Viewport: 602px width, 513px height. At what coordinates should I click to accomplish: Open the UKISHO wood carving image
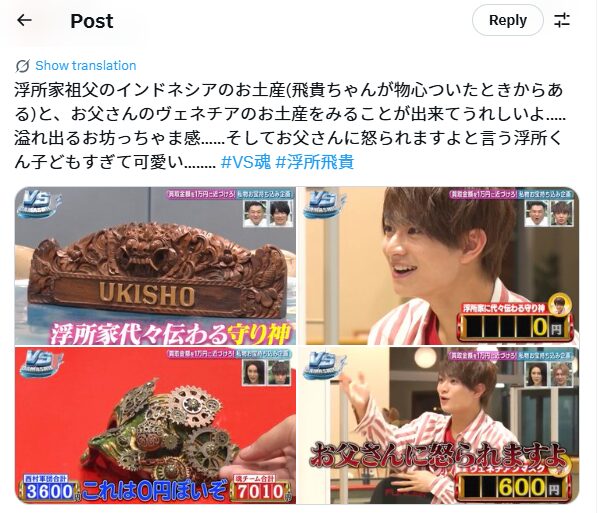click(x=155, y=265)
